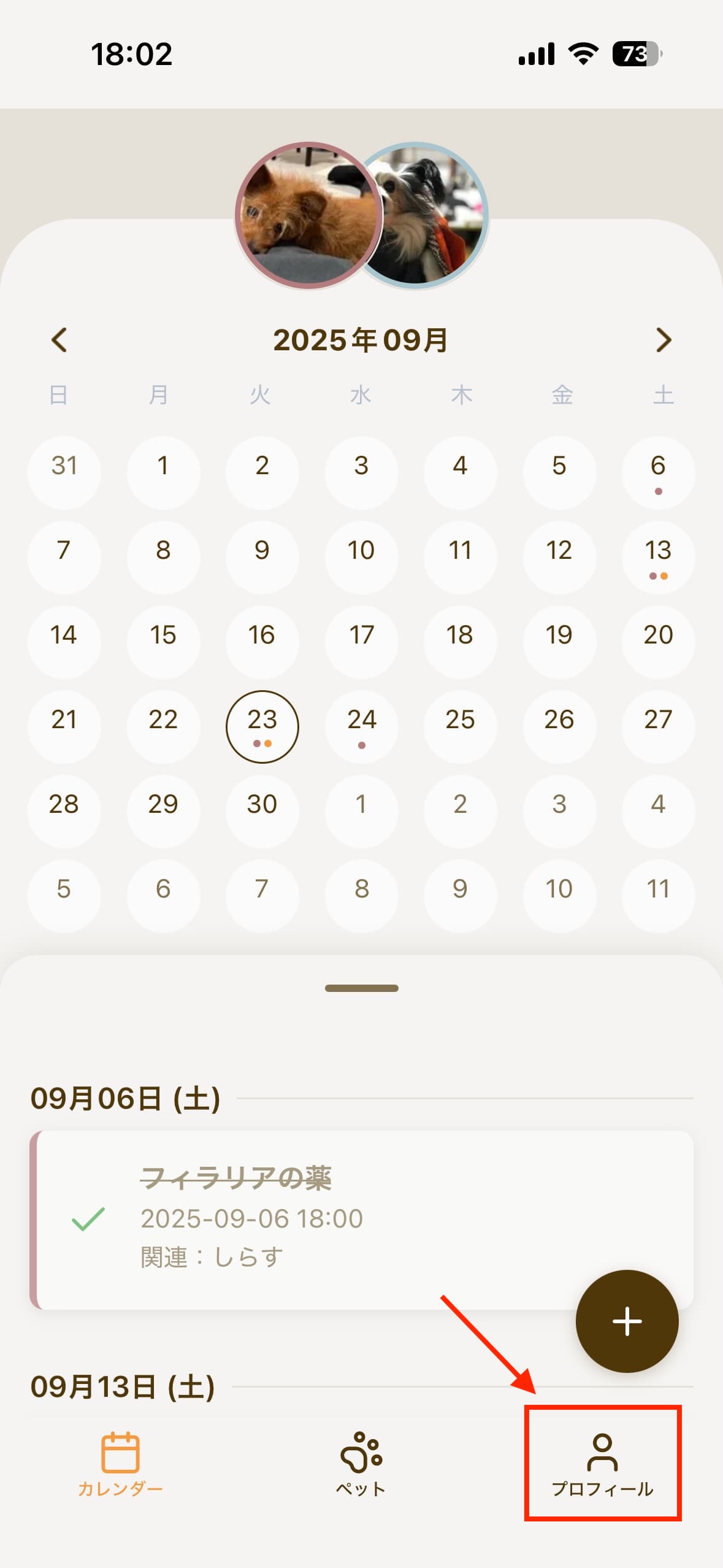Tap the drag handle above the event list
723x1568 pixels.
click(x=361, y=988)
